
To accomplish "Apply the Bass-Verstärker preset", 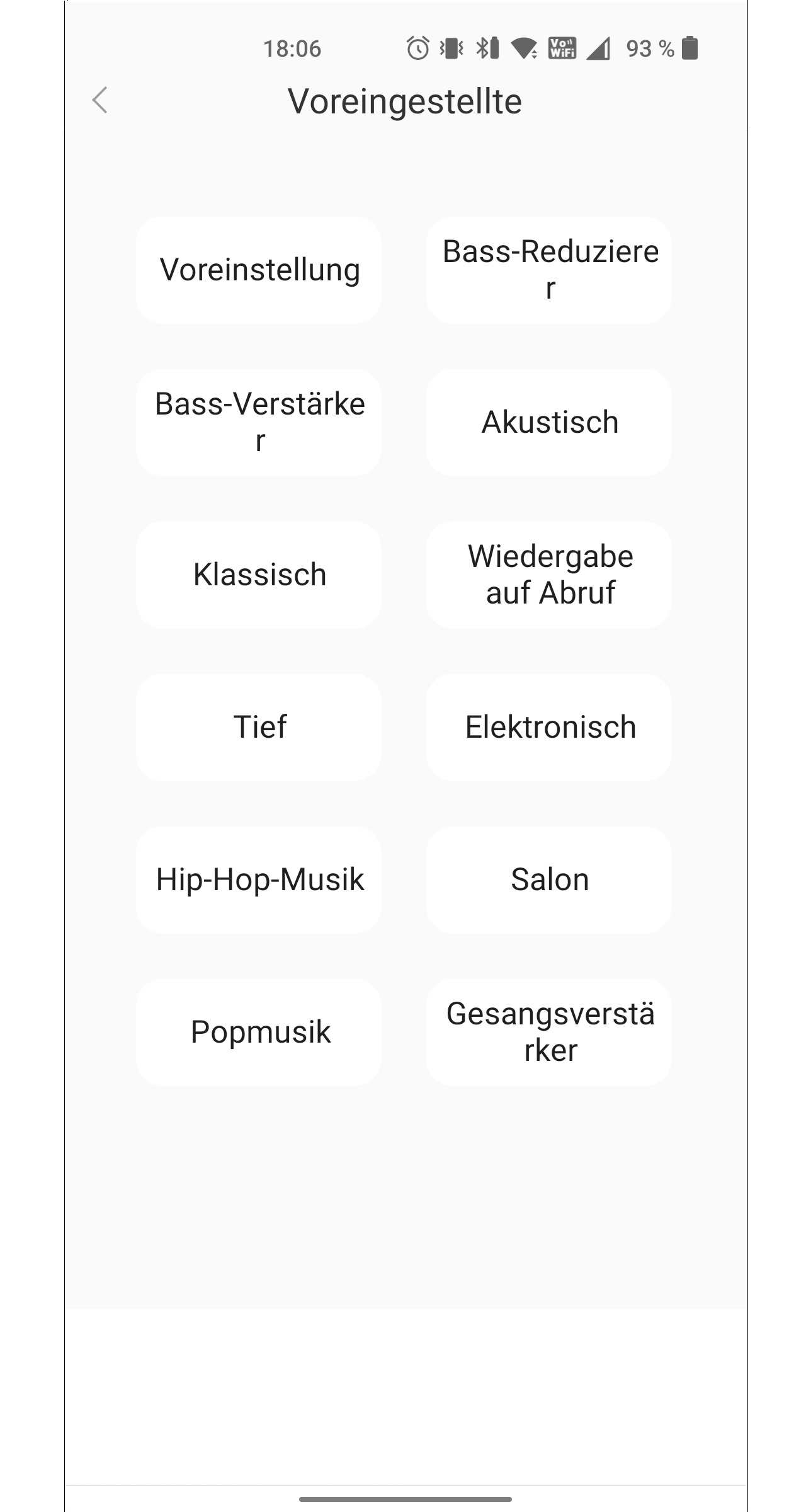I will [x=259, y=423].
